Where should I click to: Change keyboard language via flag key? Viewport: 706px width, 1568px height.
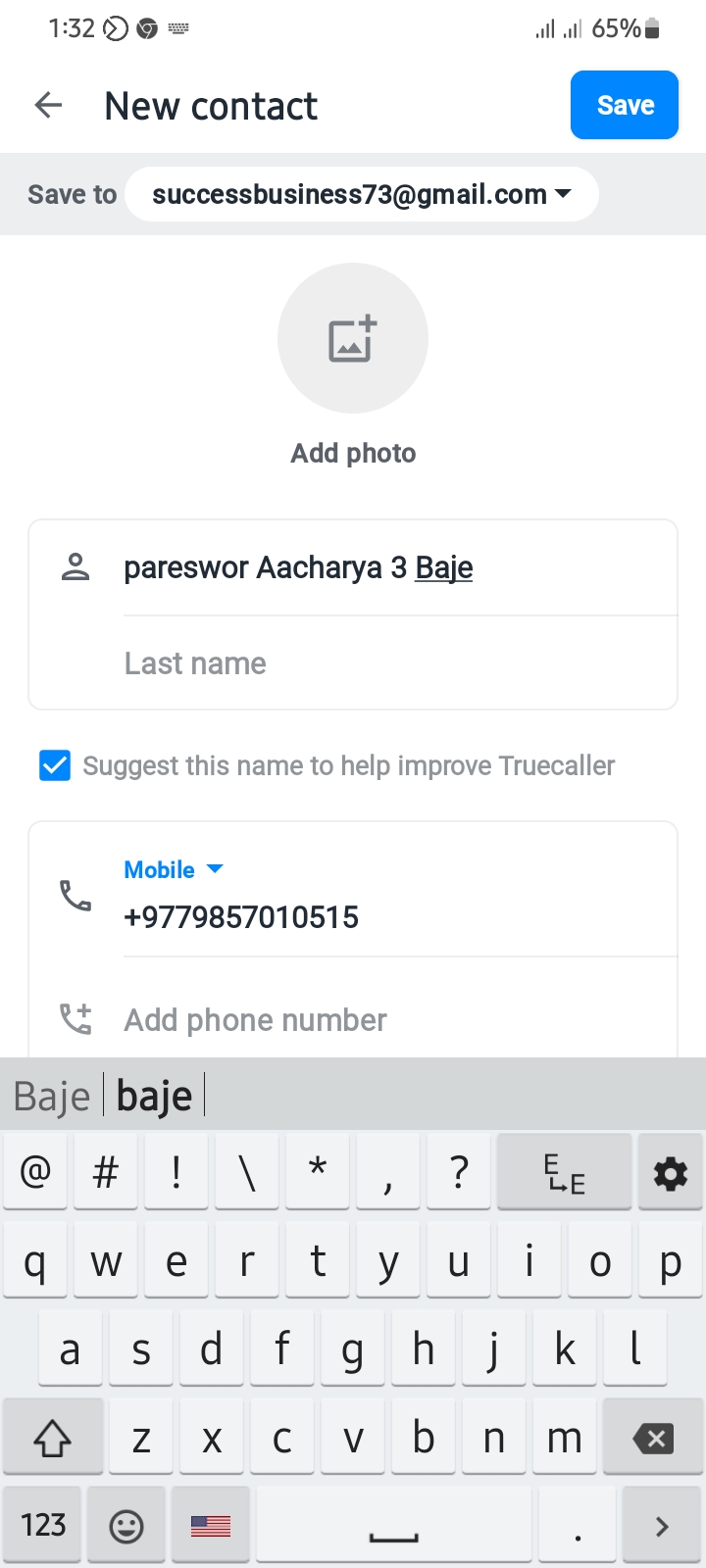click(x=210, y=1526)
